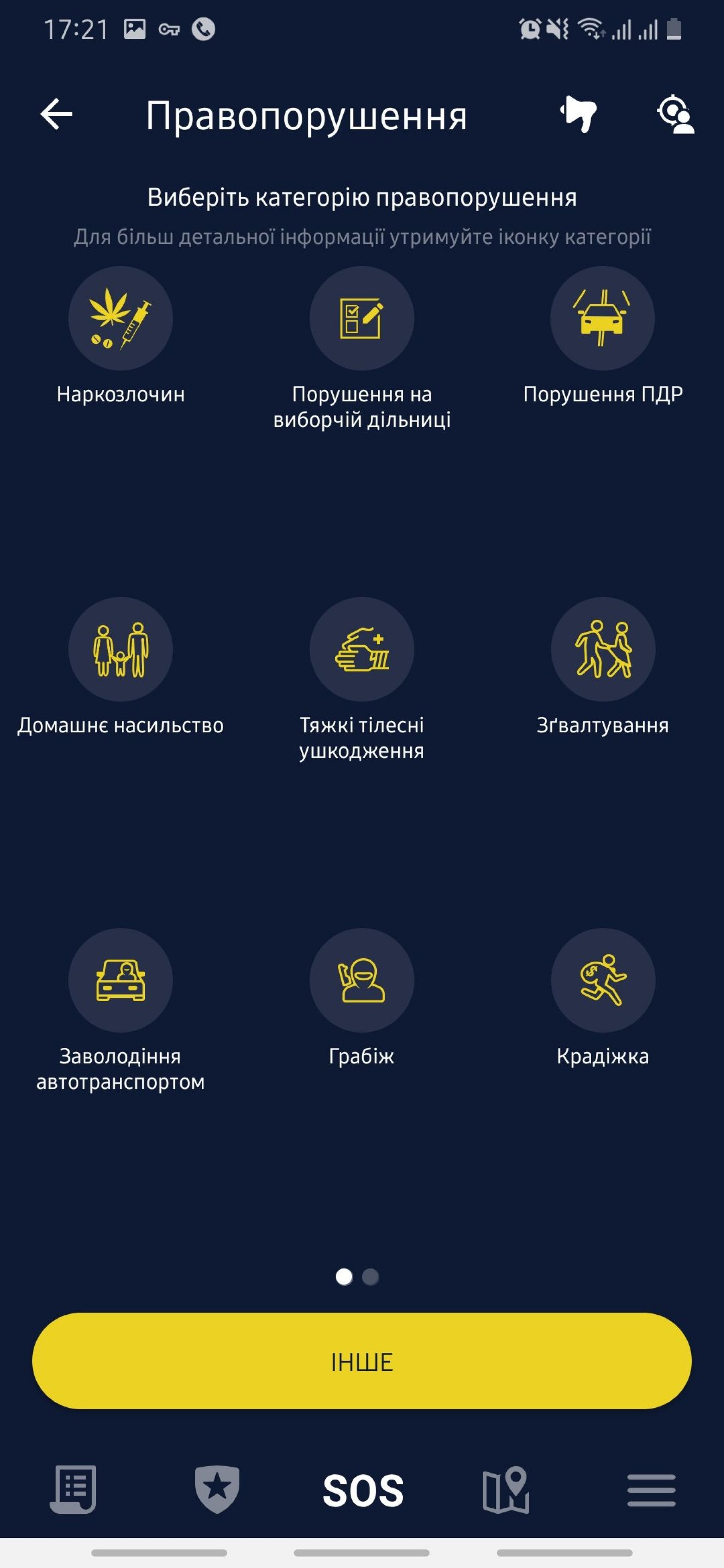Switch to the second page indicator dot

pyautogui.click(x=370, y=1276)
